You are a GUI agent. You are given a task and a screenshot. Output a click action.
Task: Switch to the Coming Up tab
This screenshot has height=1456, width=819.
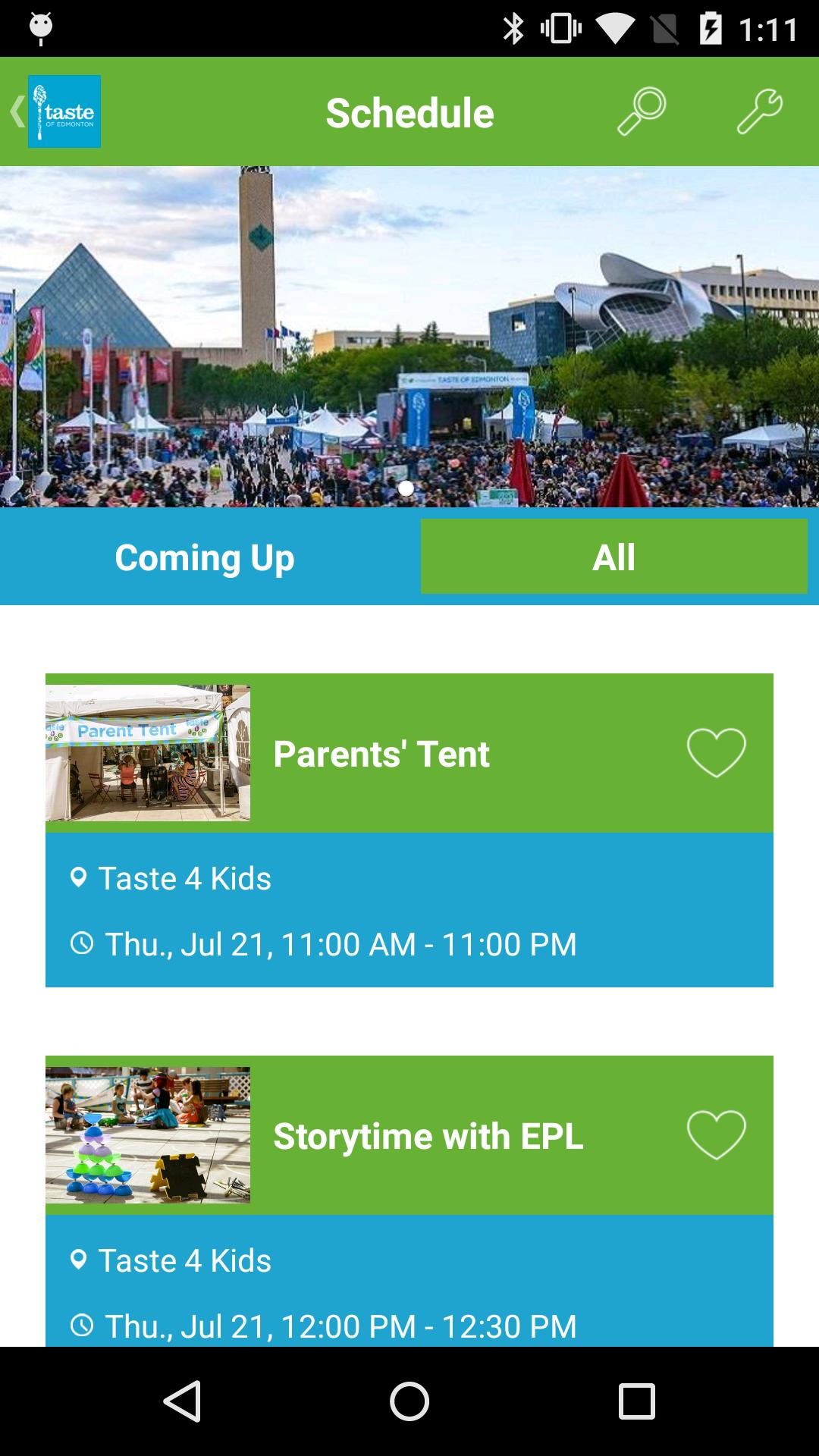[205, 557]
